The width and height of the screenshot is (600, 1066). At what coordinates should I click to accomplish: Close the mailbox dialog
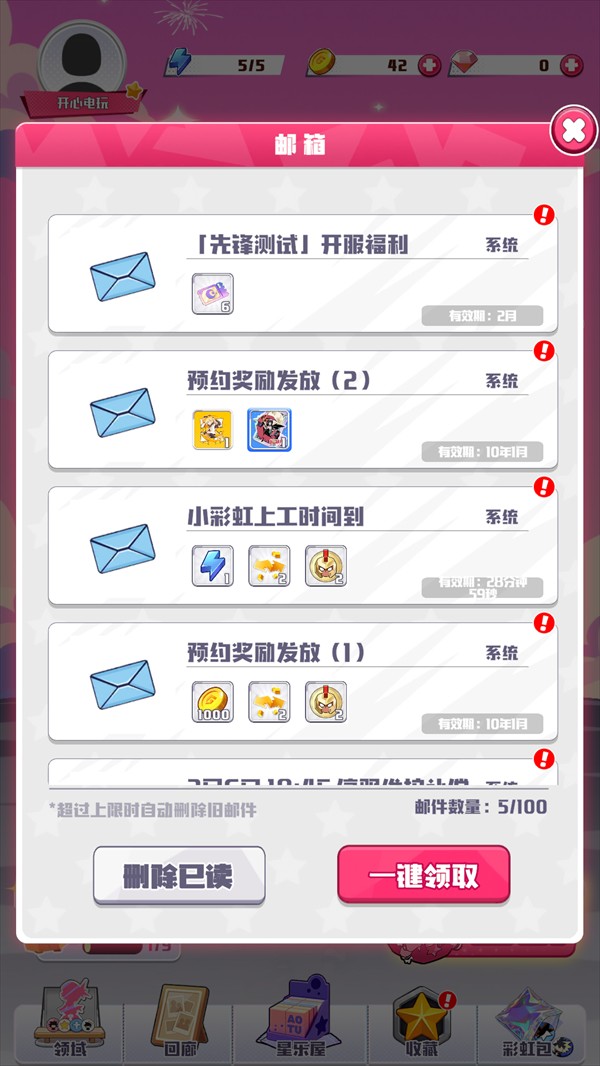coord(573,131)
